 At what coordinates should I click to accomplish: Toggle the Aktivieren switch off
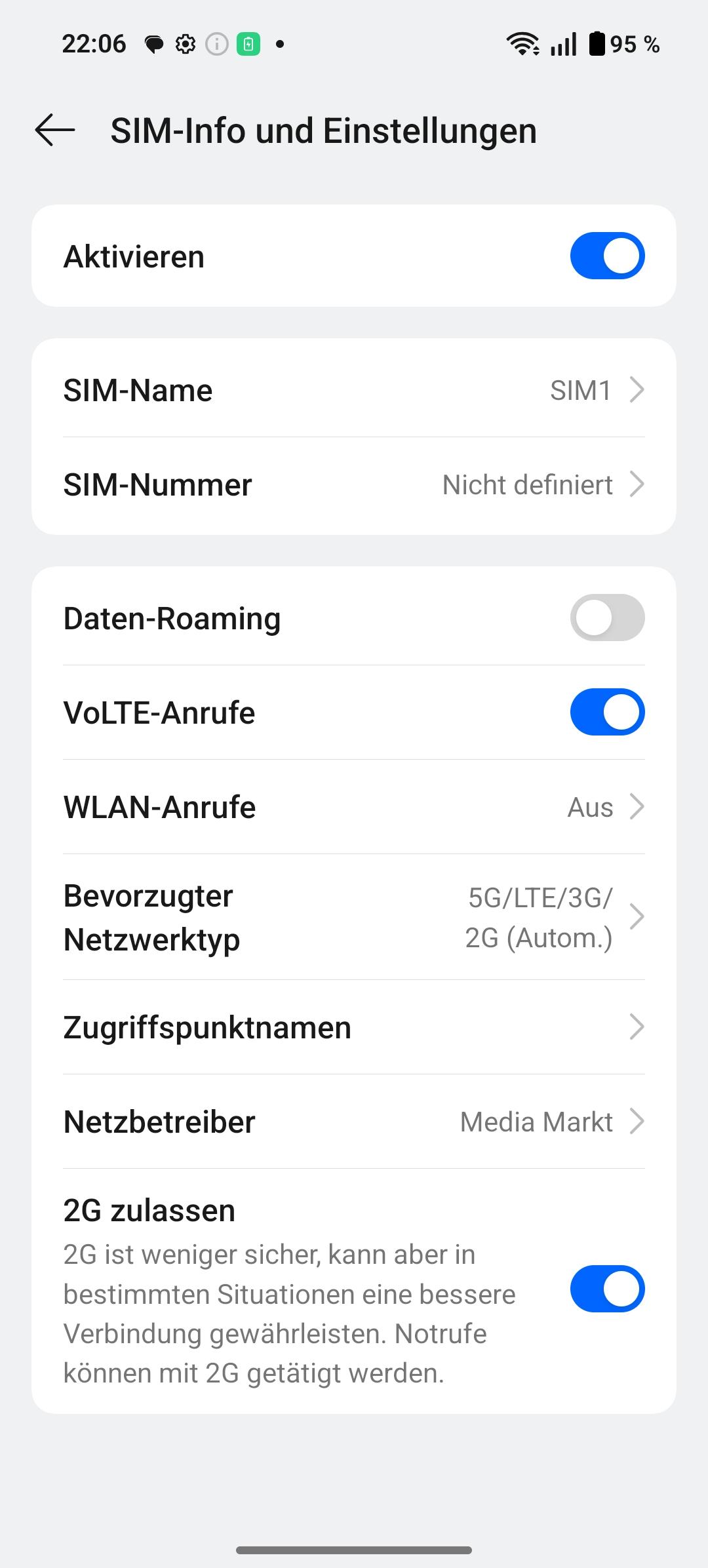click(x=607, y=256)
